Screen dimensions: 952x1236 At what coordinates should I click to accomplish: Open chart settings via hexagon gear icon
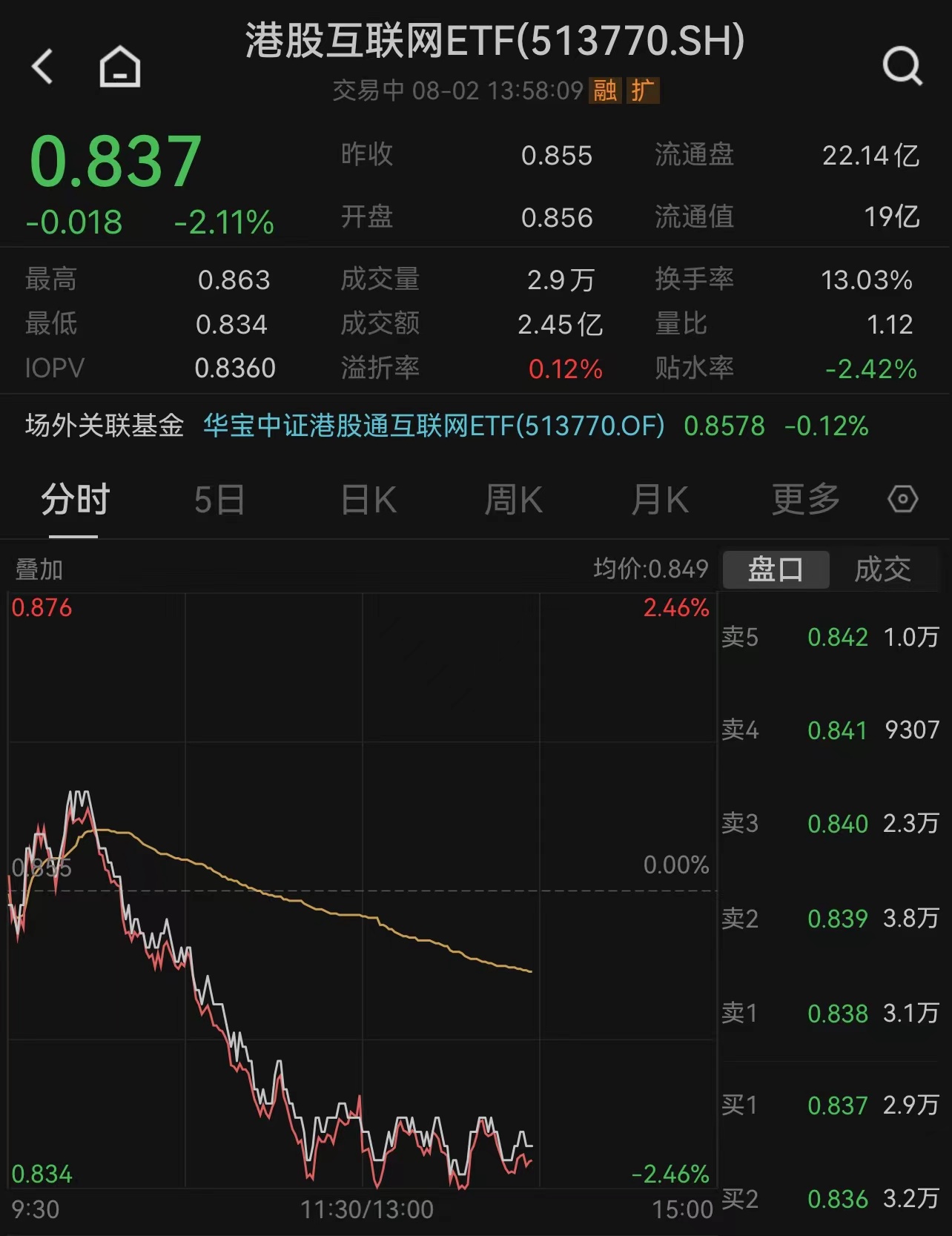902,499
